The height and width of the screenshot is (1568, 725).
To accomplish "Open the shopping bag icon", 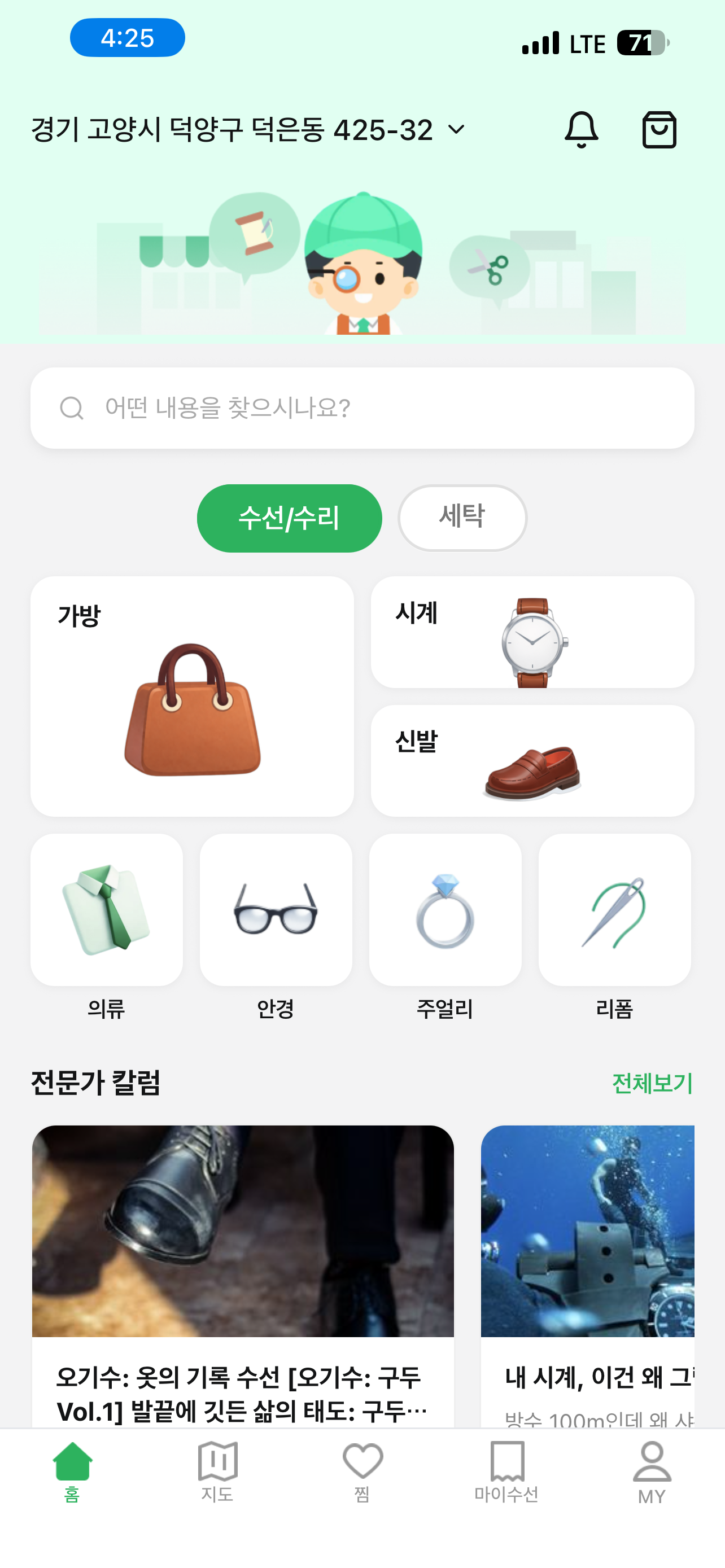I will click(660, 130).
